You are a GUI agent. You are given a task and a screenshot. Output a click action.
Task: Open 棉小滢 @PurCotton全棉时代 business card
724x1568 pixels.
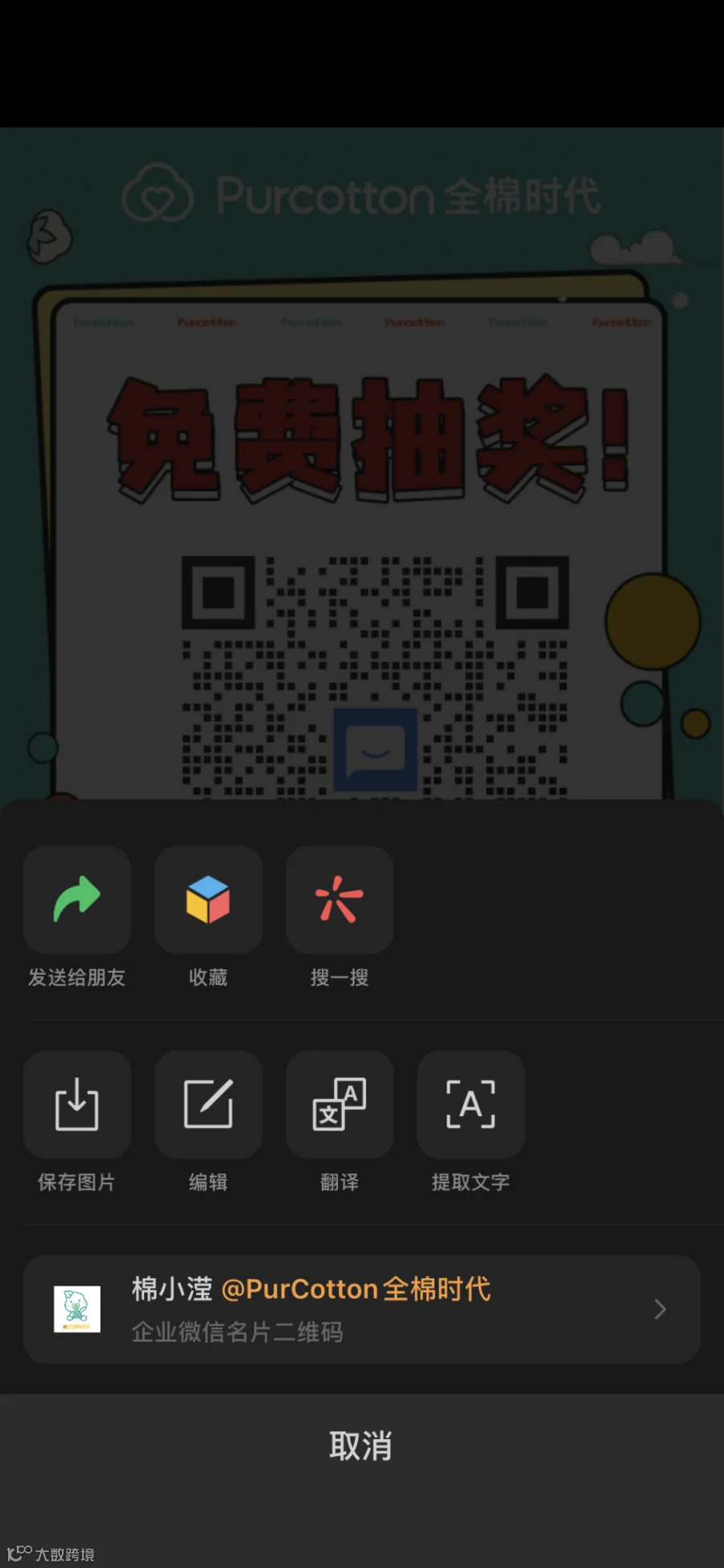point(361,1309)
